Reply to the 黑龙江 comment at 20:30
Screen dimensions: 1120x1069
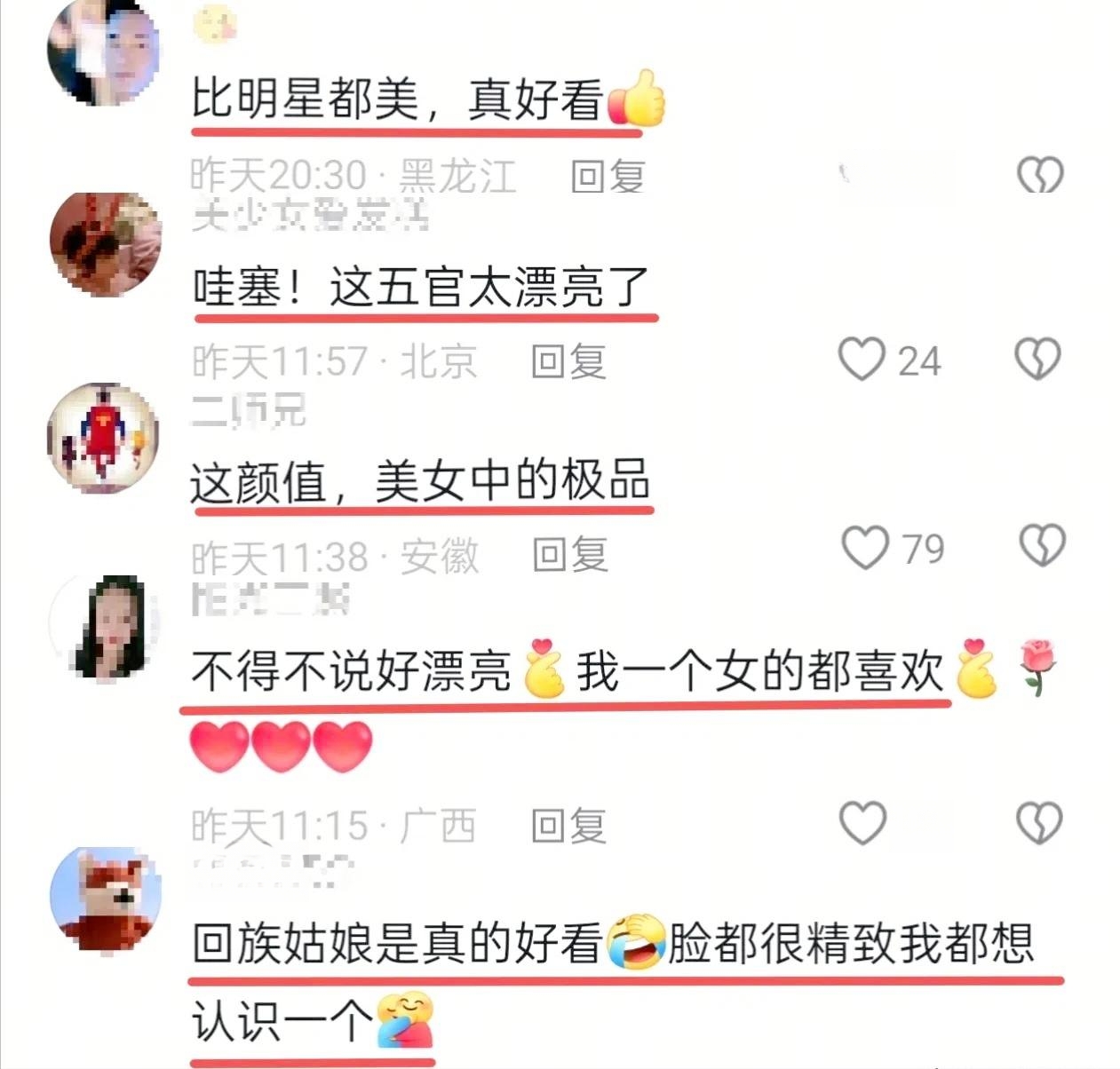point(608,177)
